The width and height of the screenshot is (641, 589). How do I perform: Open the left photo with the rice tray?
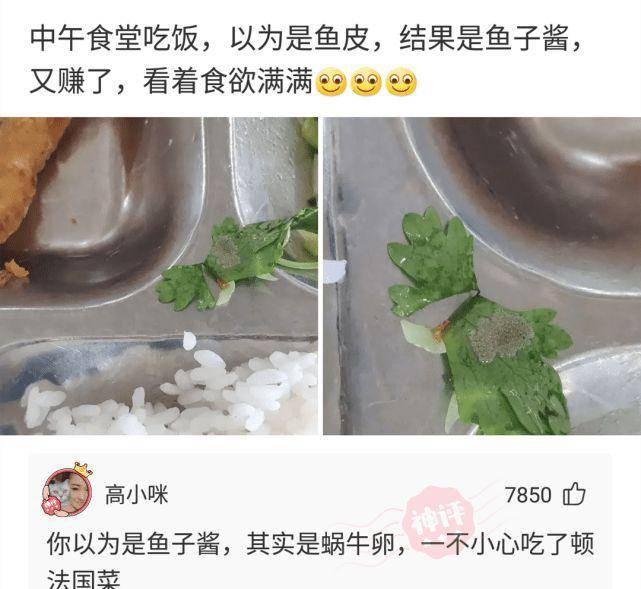(x=158, y=276)
